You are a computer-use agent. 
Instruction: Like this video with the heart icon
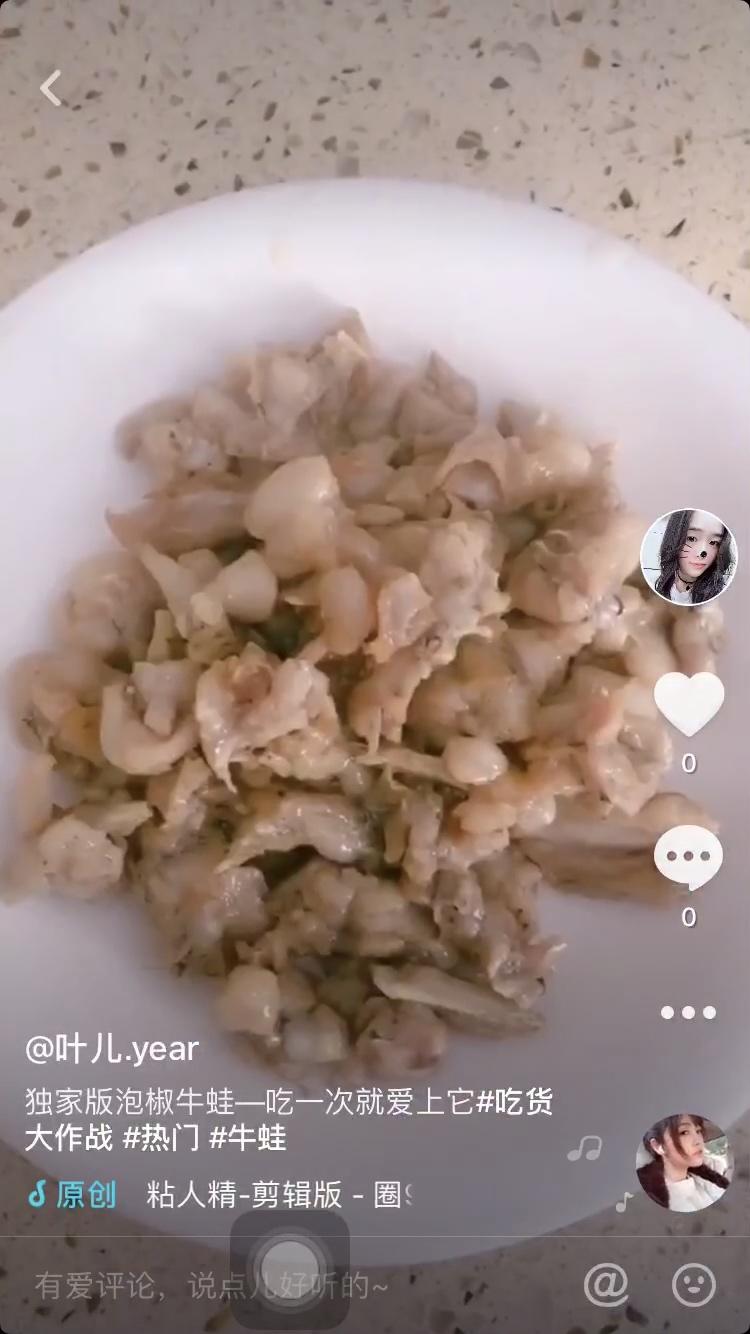pos(689,704)
